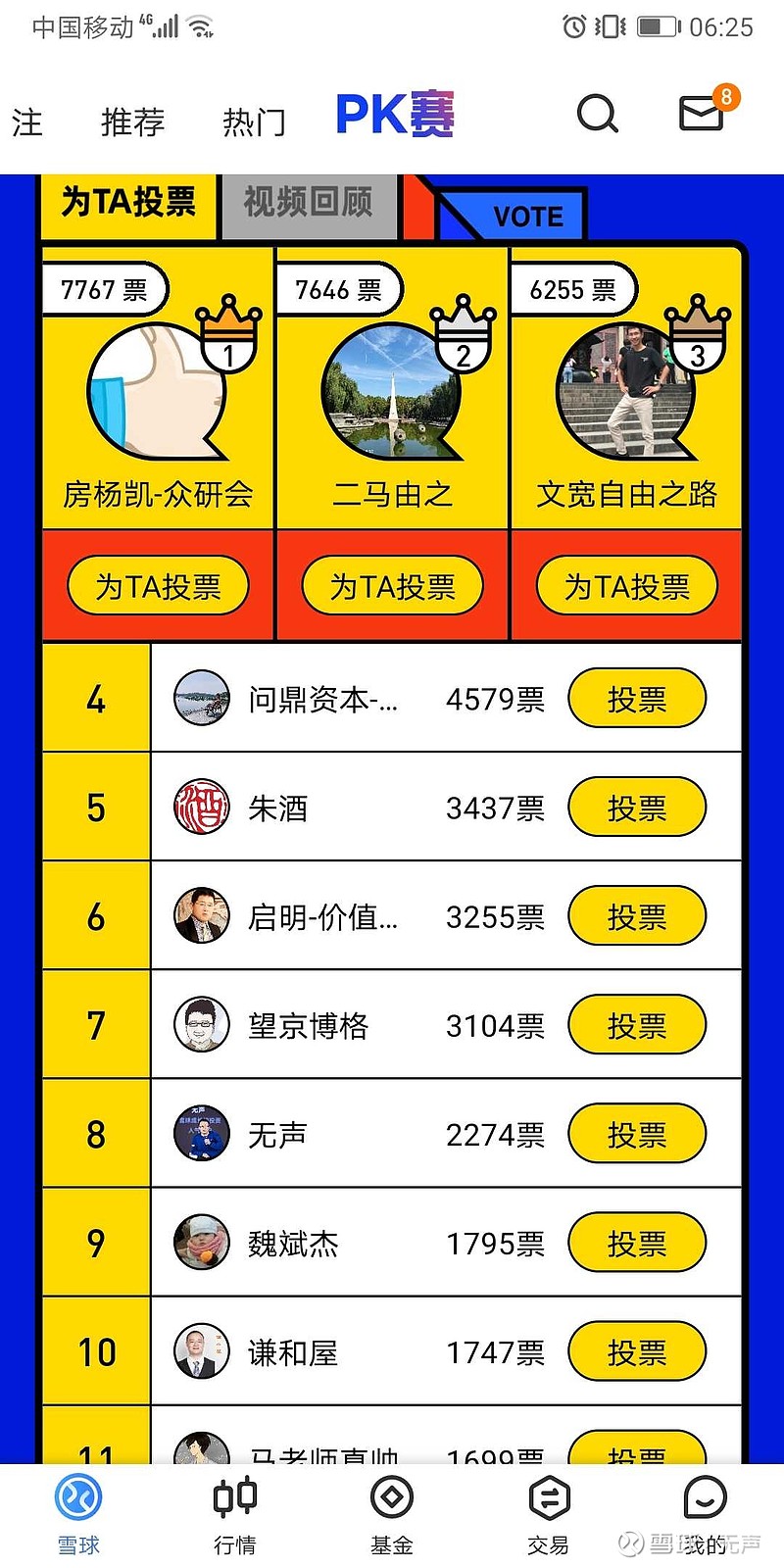Open the search magnifier icon

(x=598, y=115)
